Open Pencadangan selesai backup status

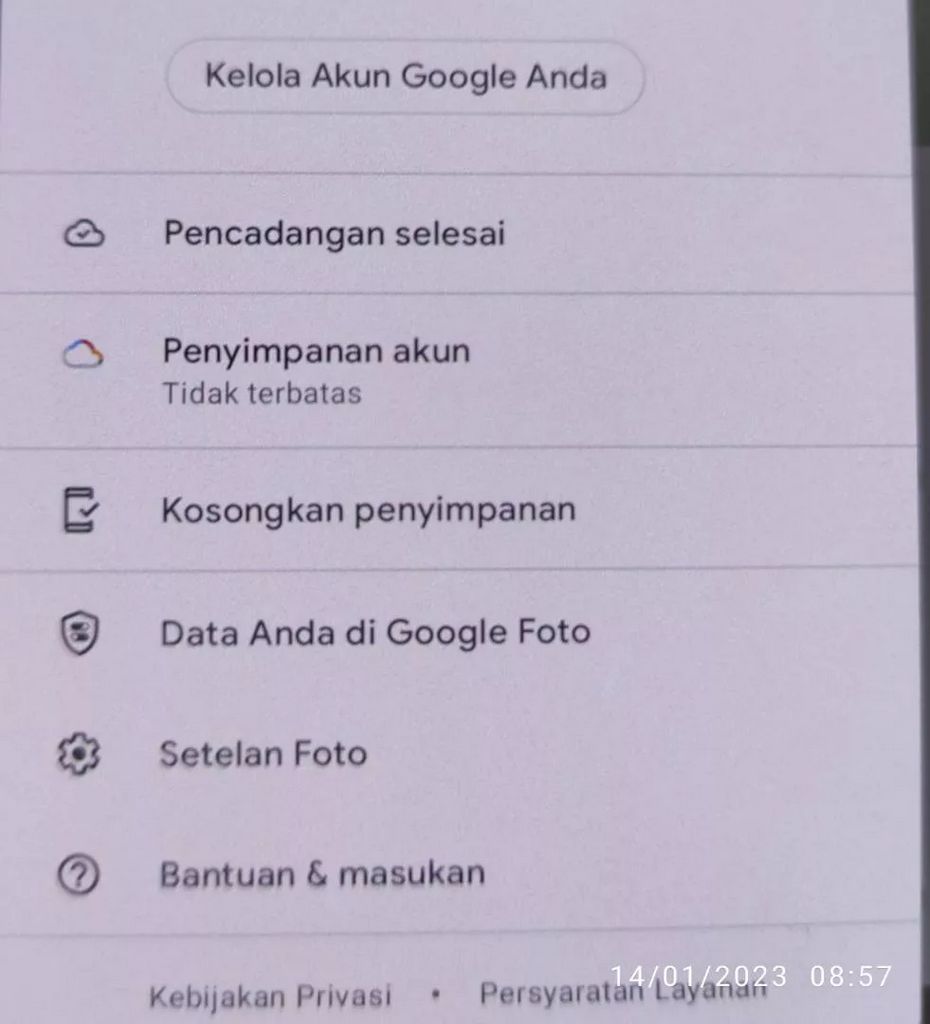[334, 234]
